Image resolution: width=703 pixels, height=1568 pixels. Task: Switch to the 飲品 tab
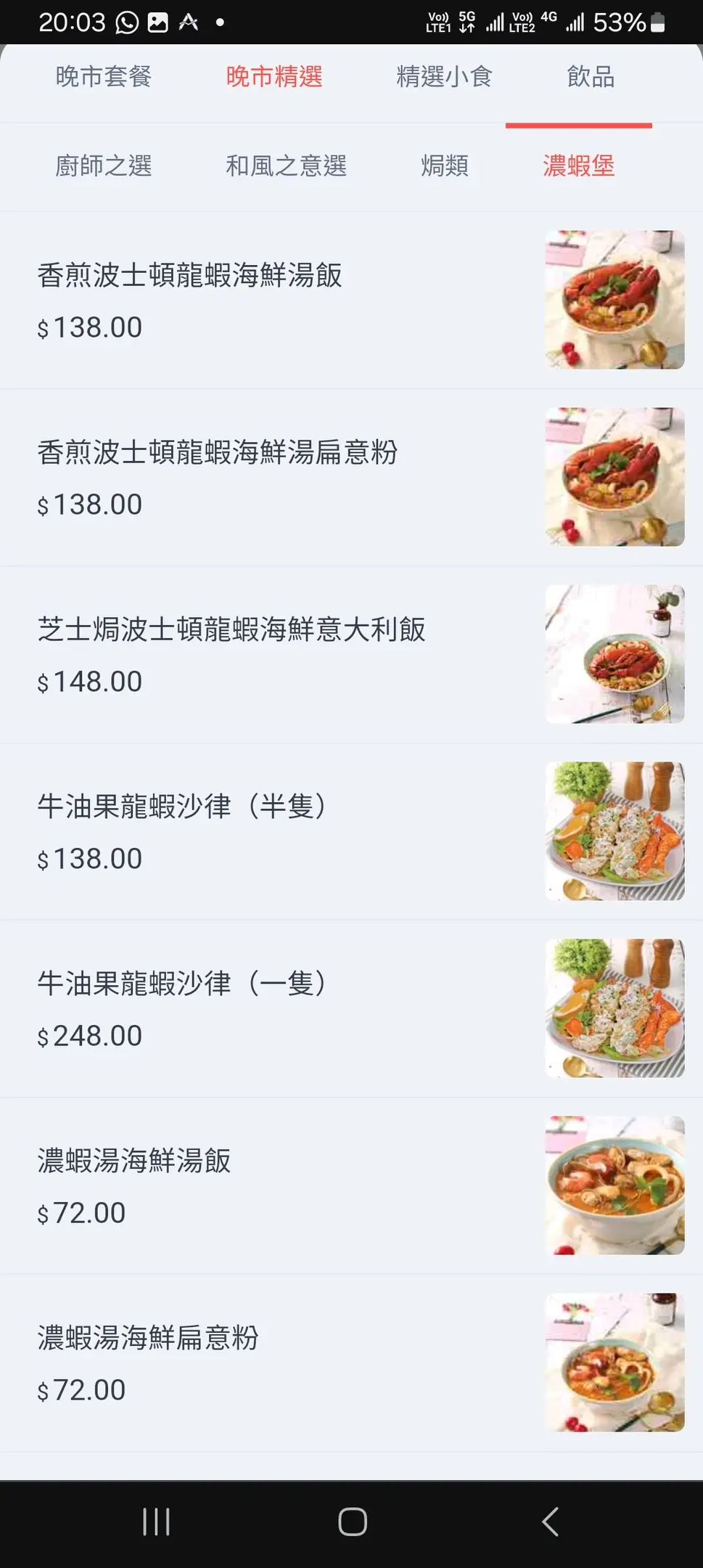tap(591, 77)
